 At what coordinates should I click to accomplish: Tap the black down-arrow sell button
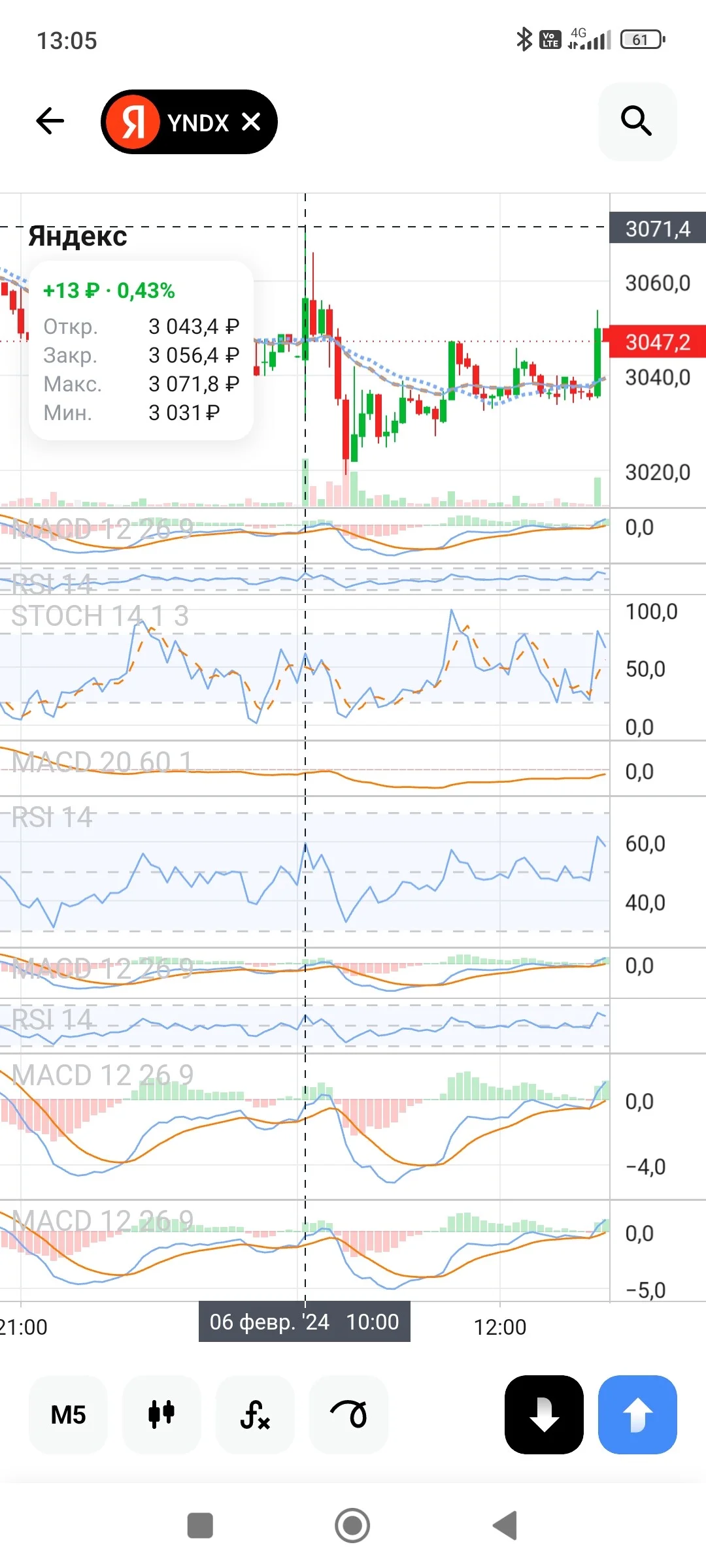[544, 1415]
